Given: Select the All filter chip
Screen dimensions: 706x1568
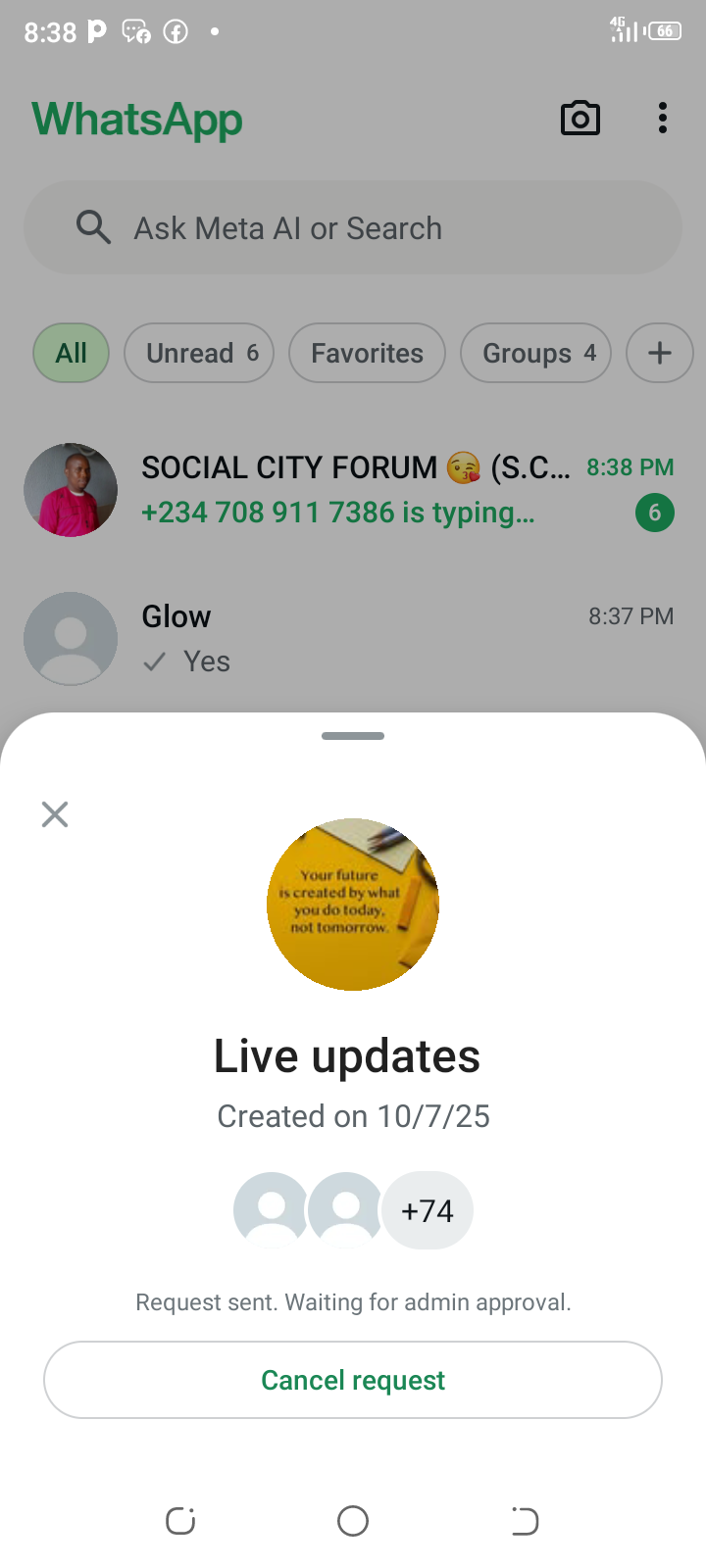Looking at the screenshot, I should tap(71, 353).
